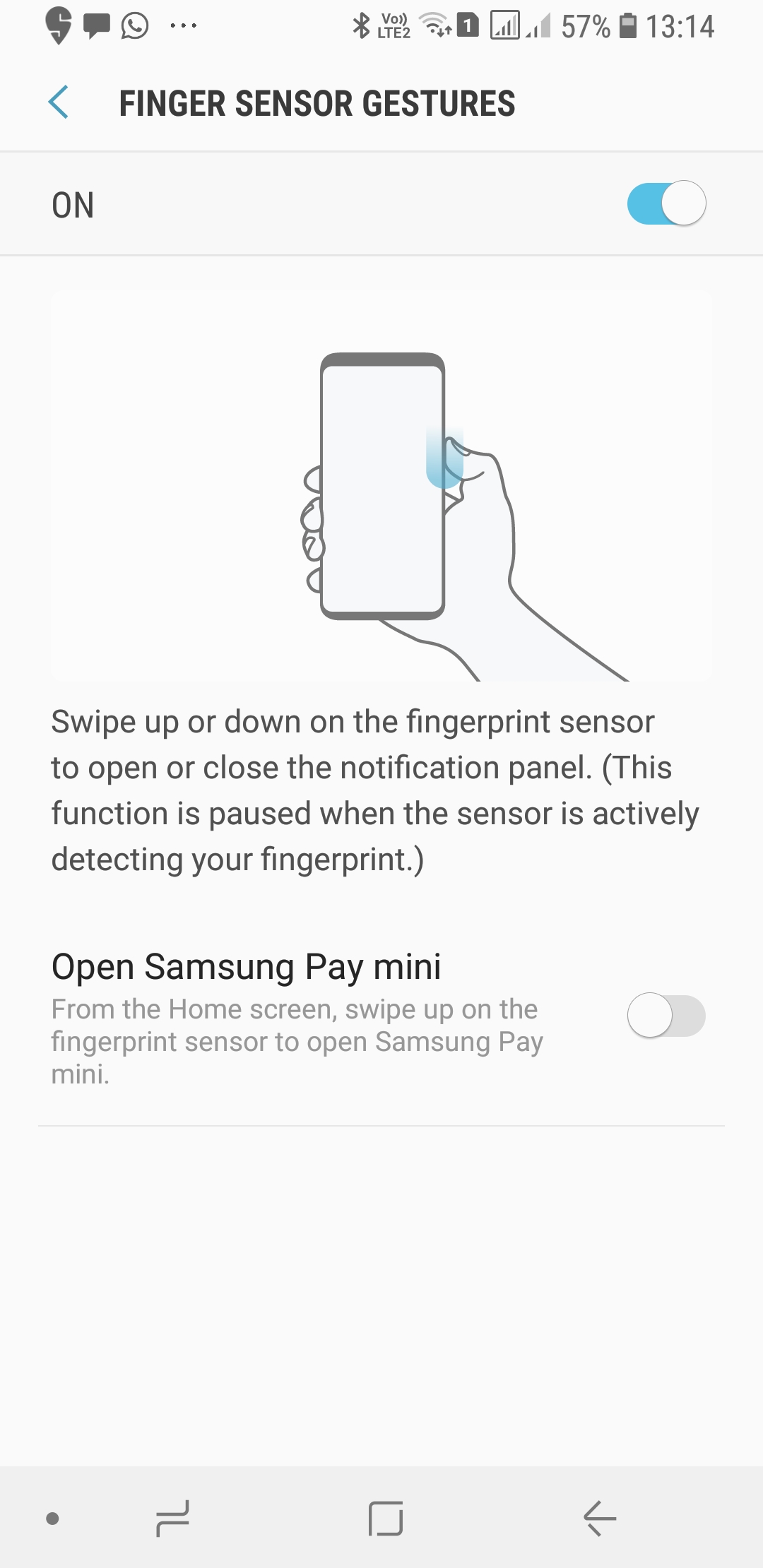Go back from Finger Sensor Gestures
The height and width of the screenshot is (1568, 763).
tap(59, 102)
